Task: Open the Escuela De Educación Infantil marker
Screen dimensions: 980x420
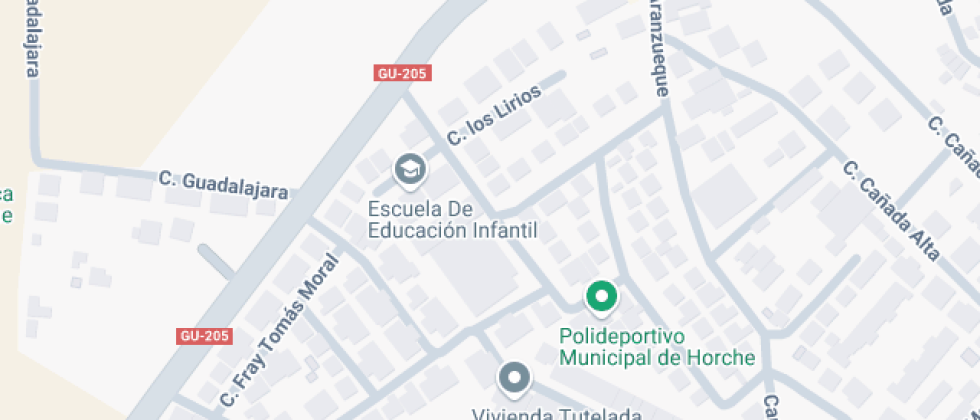Action: coord(410,171)
